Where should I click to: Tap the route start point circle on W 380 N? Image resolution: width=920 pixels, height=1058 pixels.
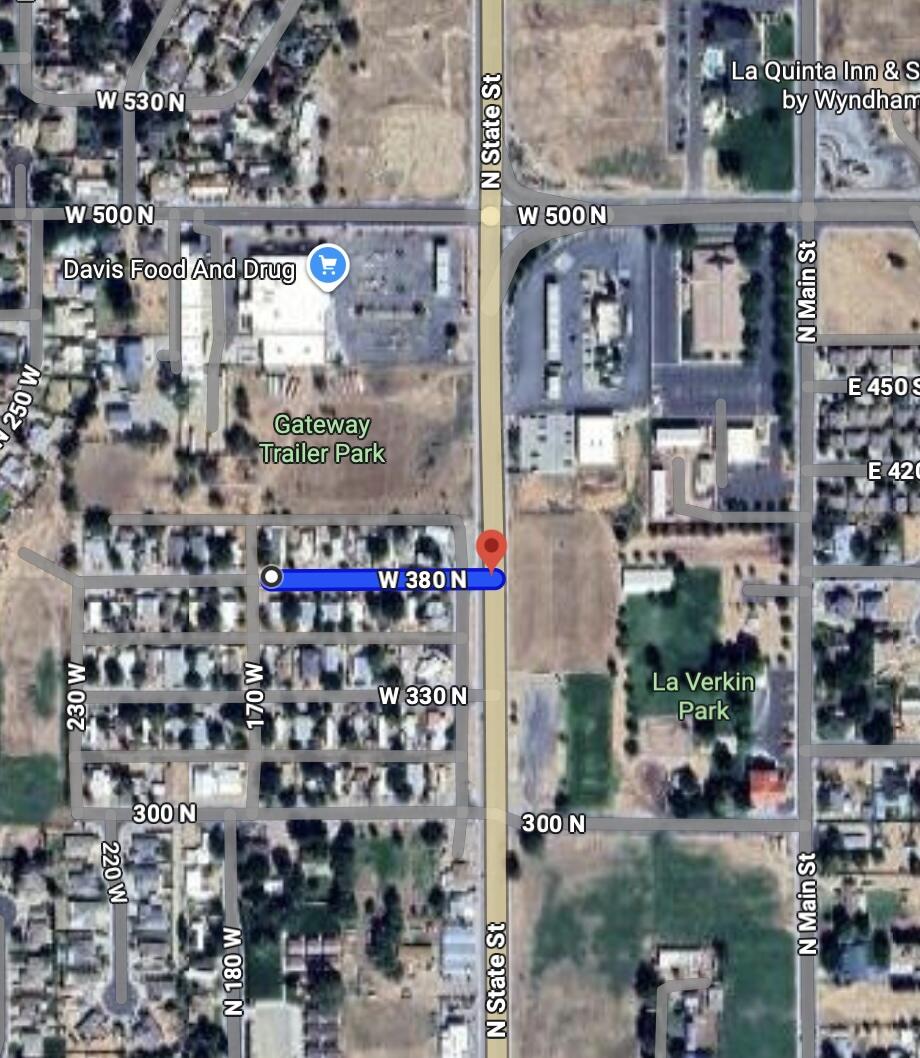pyautogui.click(x=272, y=577)
